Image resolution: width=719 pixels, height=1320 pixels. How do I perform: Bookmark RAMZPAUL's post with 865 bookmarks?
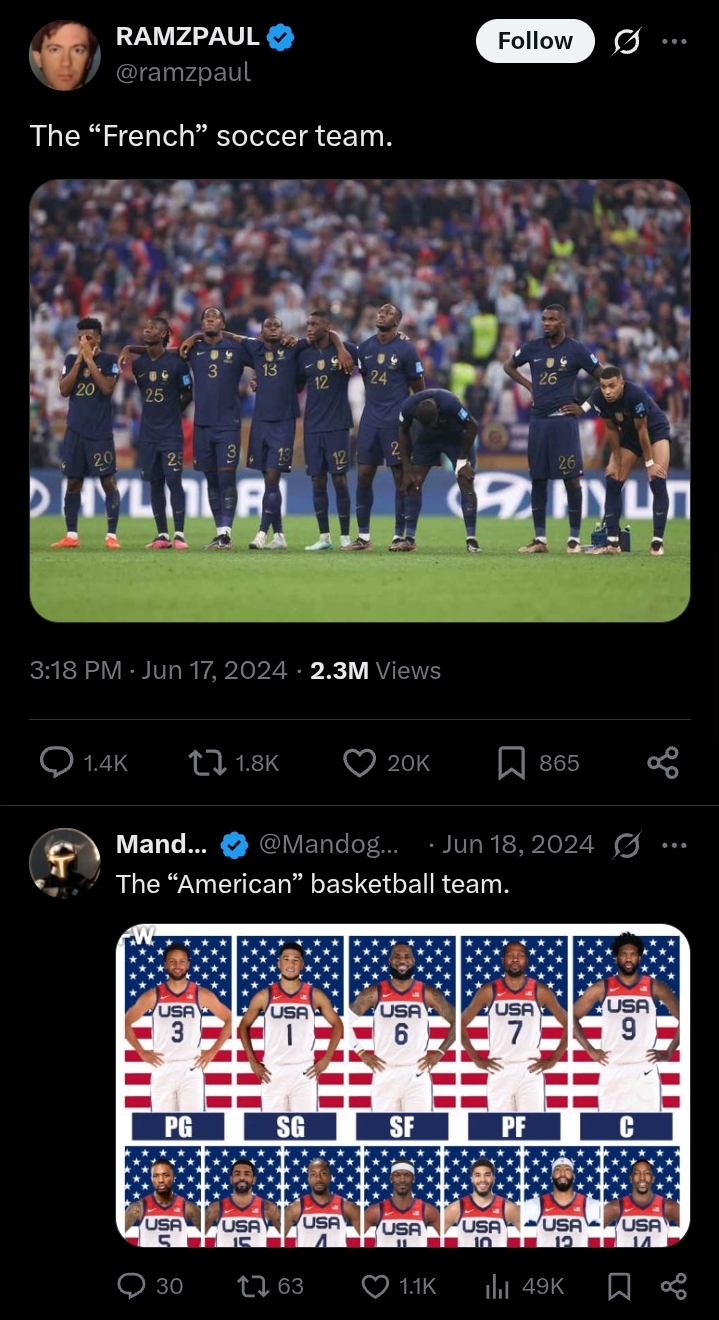tap(538, 763)
